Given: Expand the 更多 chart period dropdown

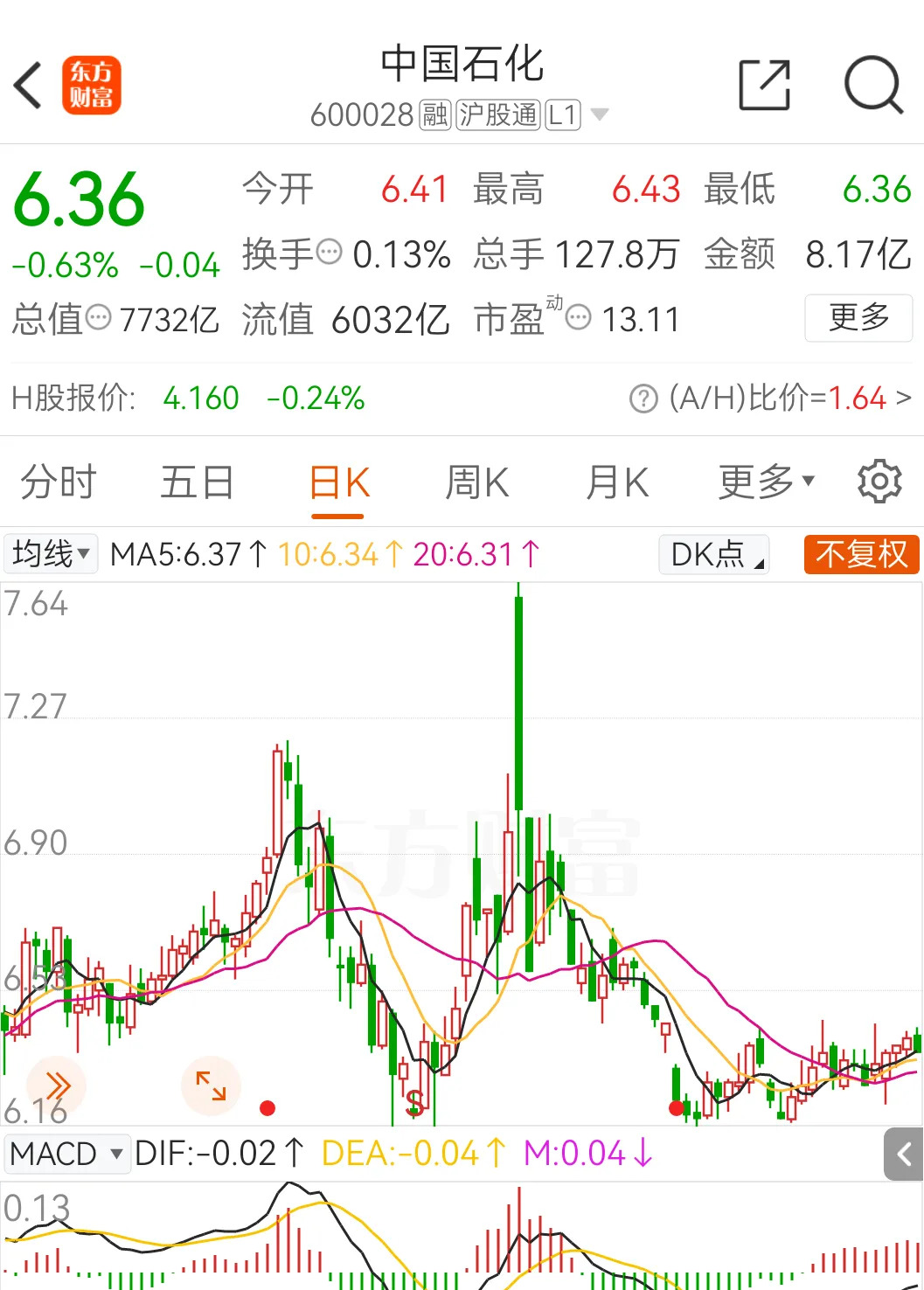Looking at the screenshot, I should pyautogui.click(x=766, y=482).
